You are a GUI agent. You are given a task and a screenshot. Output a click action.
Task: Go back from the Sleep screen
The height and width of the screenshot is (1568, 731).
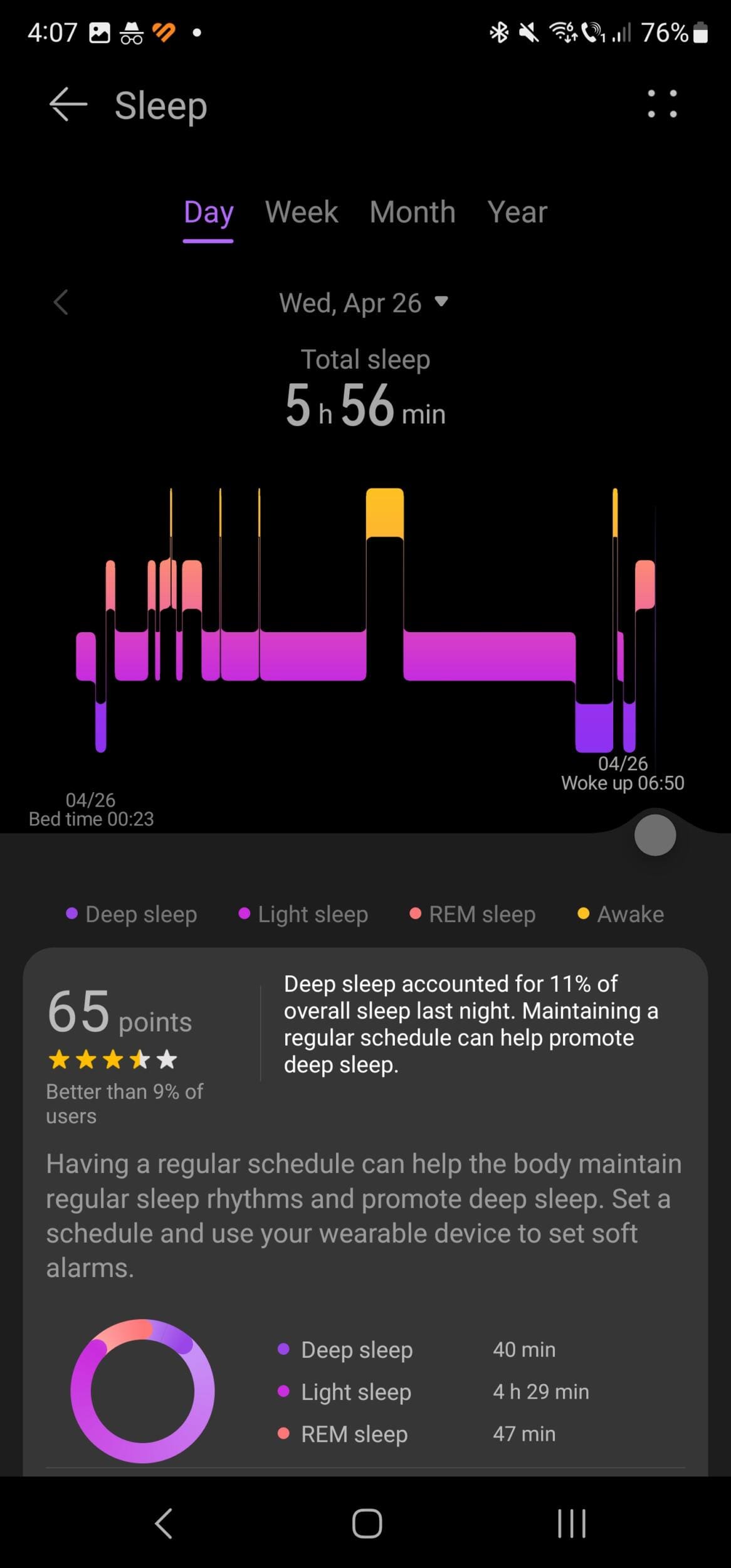coord(68,104)
